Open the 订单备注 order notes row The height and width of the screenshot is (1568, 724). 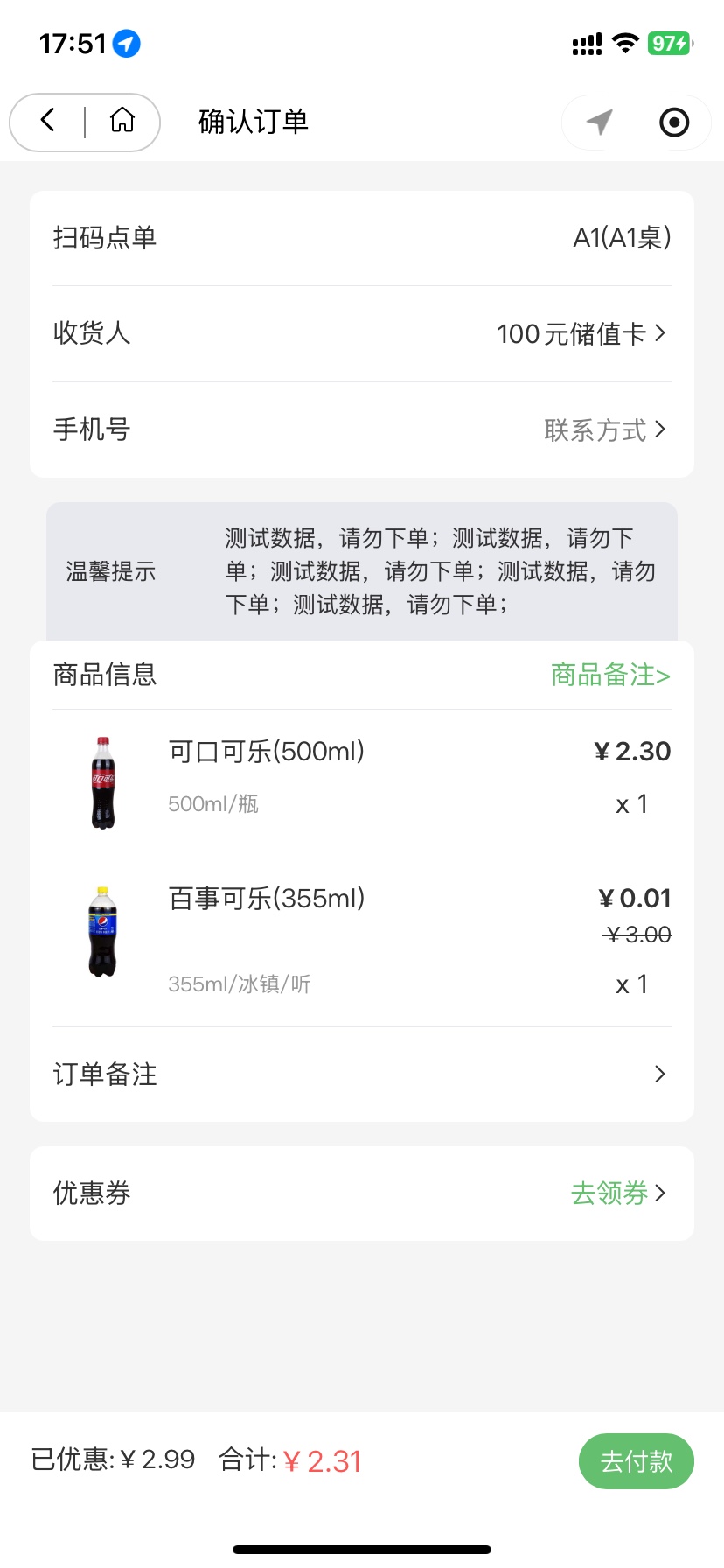362,1074
